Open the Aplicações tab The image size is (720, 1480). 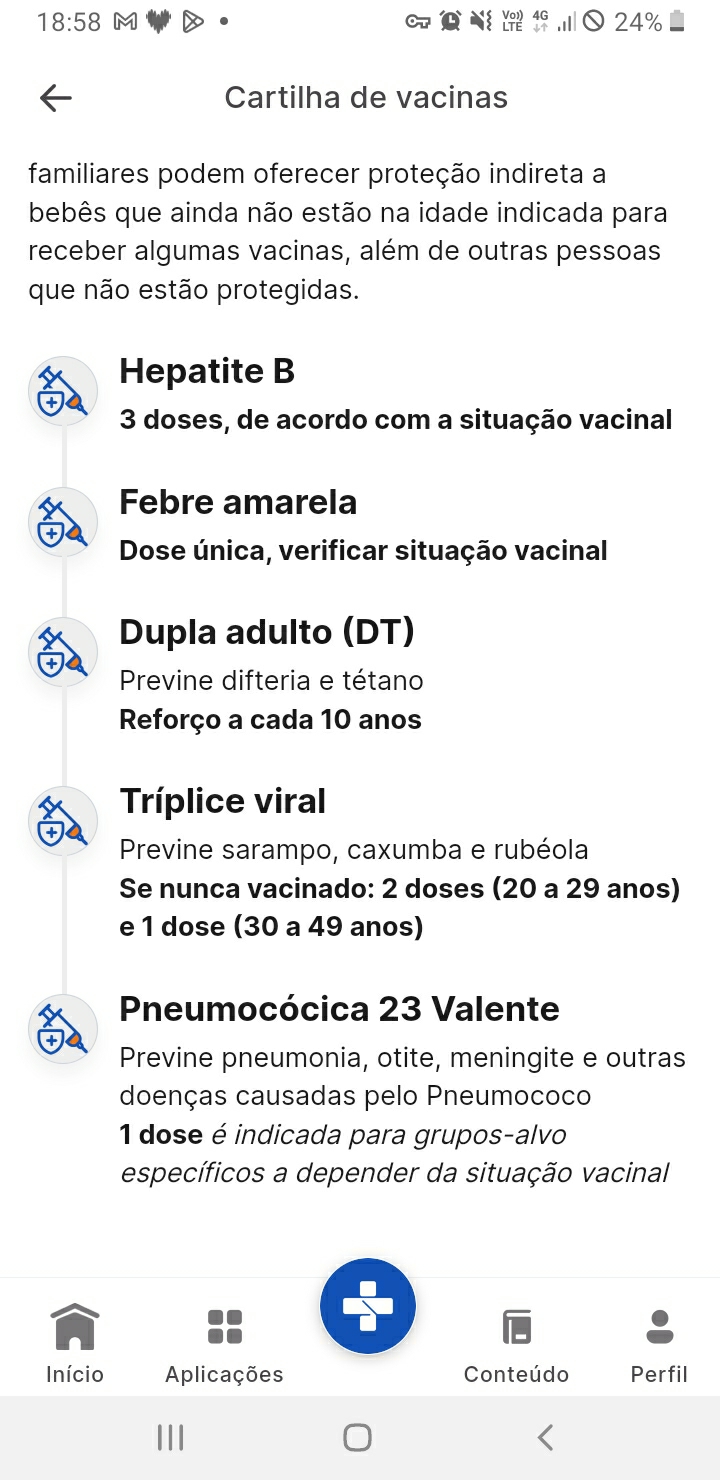(224, 1343)
